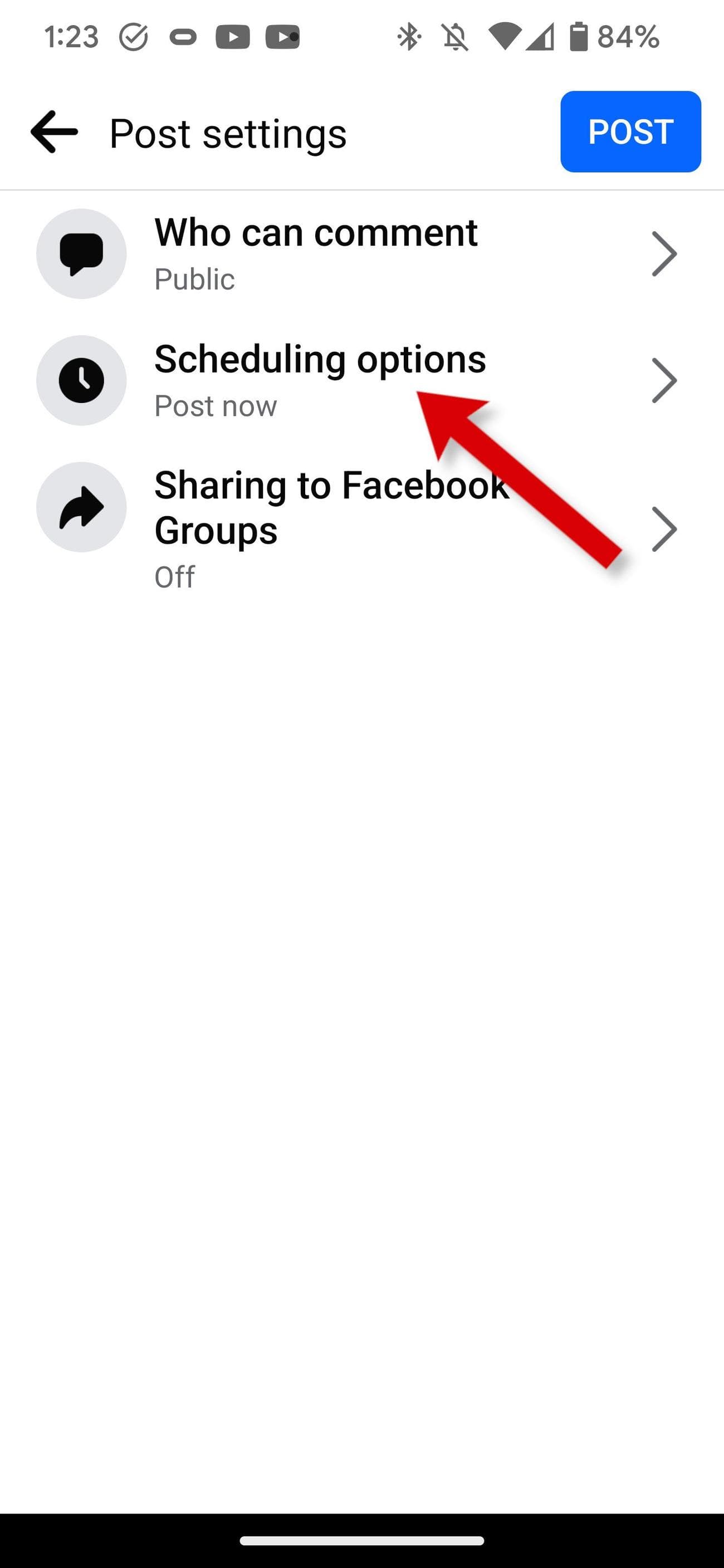Viewport: 724px width, 1568px height.
Task: Tap the battery indicator showing 84%
Action: click(579, 38)
